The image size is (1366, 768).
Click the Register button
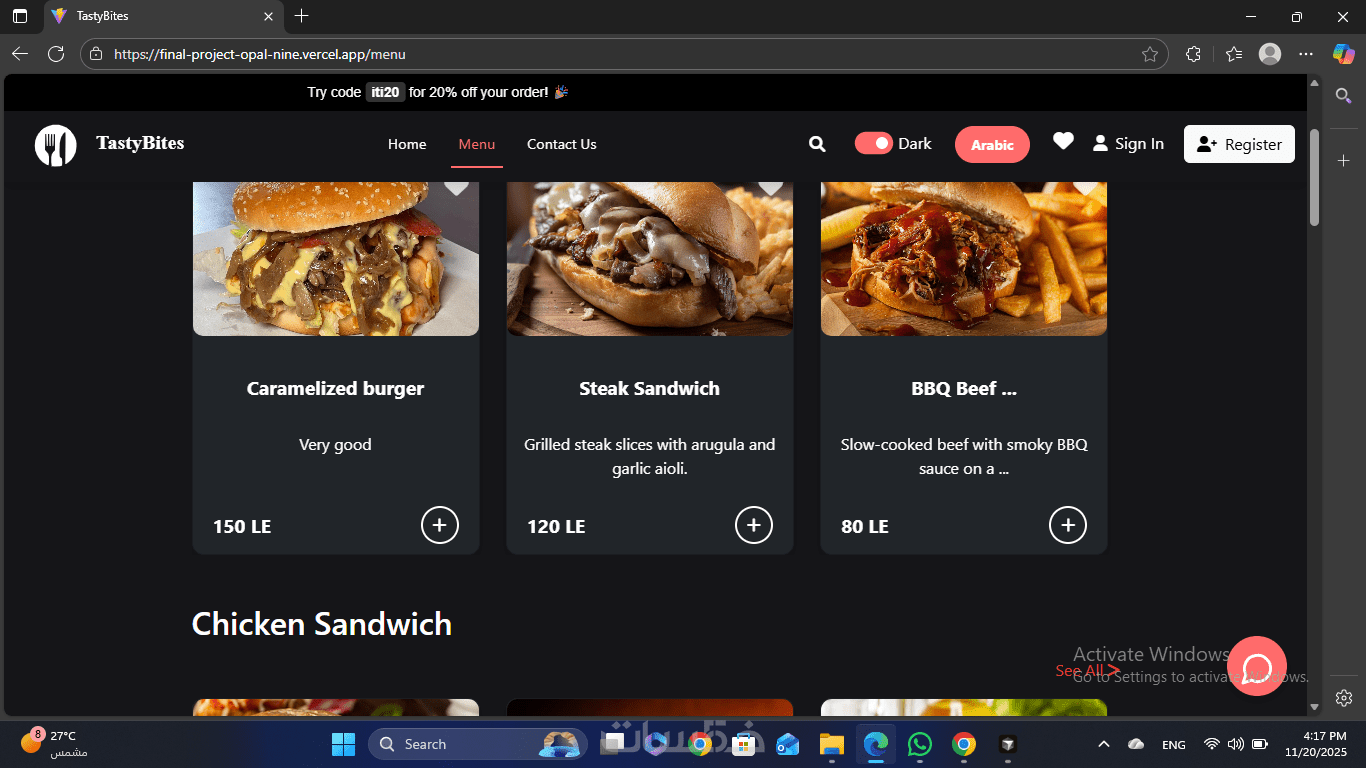click(1239, 144)
